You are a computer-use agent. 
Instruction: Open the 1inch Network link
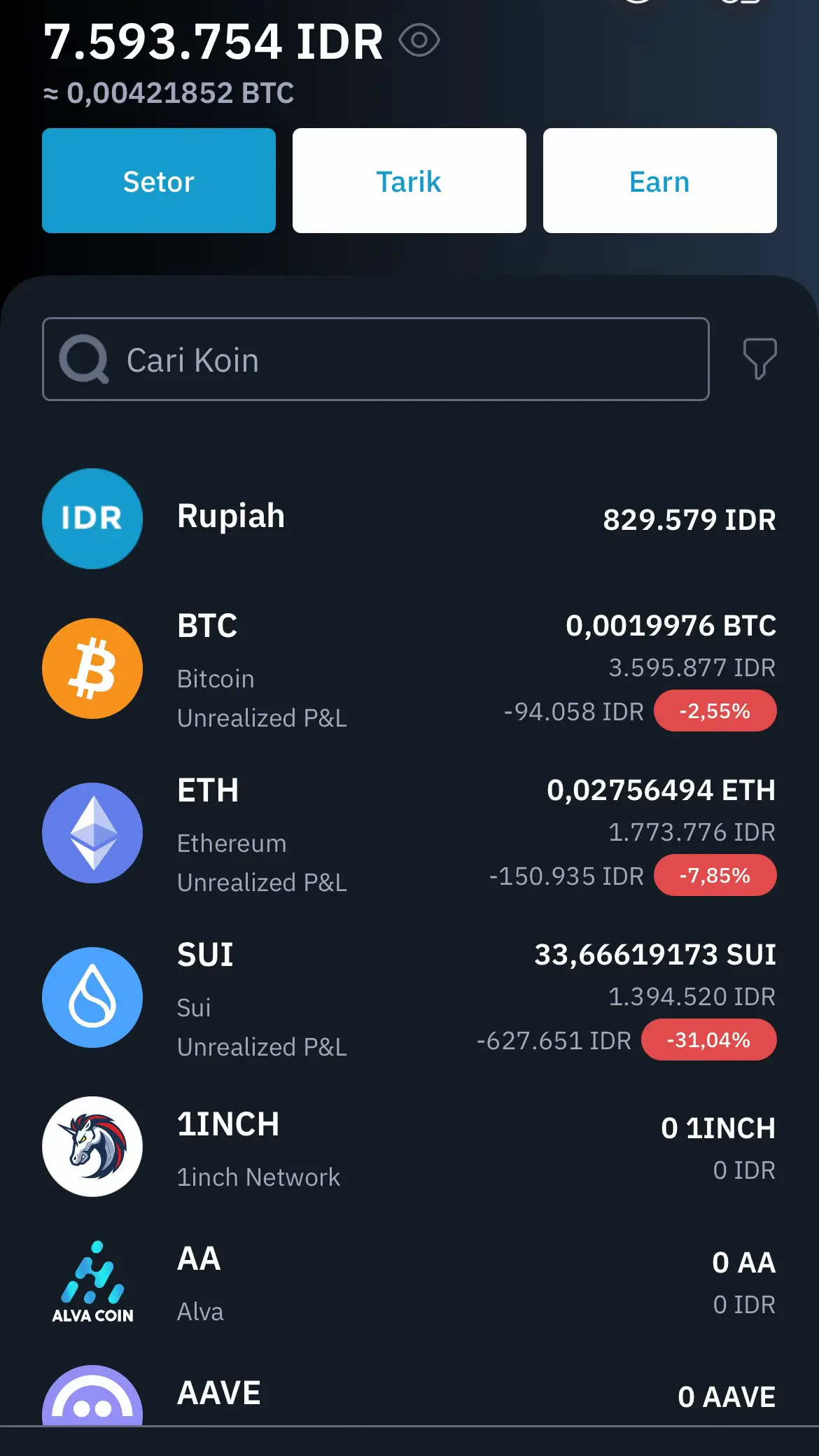[x=258, y=1177]
